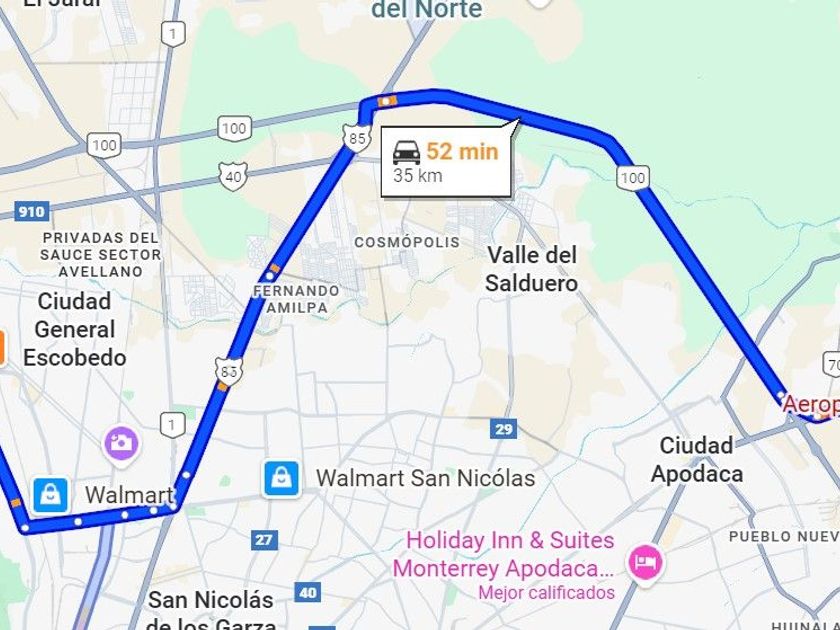Select the Aeropuerto destination label

click(810, 405)
